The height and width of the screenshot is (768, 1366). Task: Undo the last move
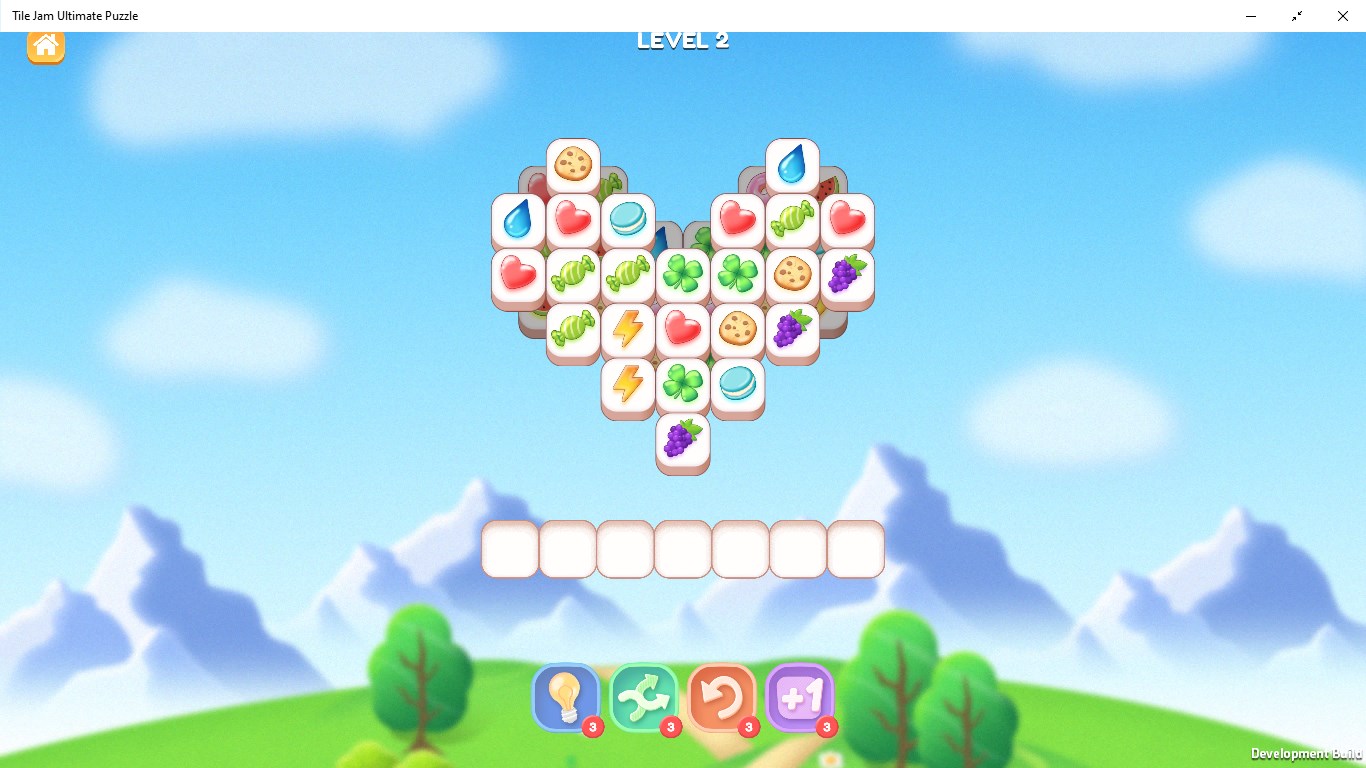[x=721, y=697]
